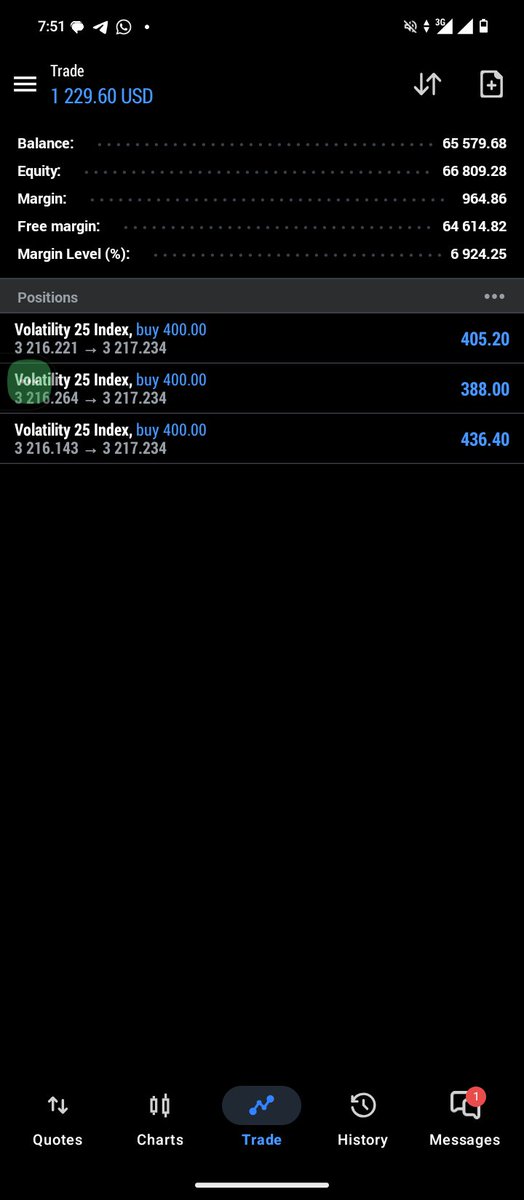Open the position with profit 388.00
Viewport: 524px width, 1200px height.
pyautogui.click(x=262, y=389)
